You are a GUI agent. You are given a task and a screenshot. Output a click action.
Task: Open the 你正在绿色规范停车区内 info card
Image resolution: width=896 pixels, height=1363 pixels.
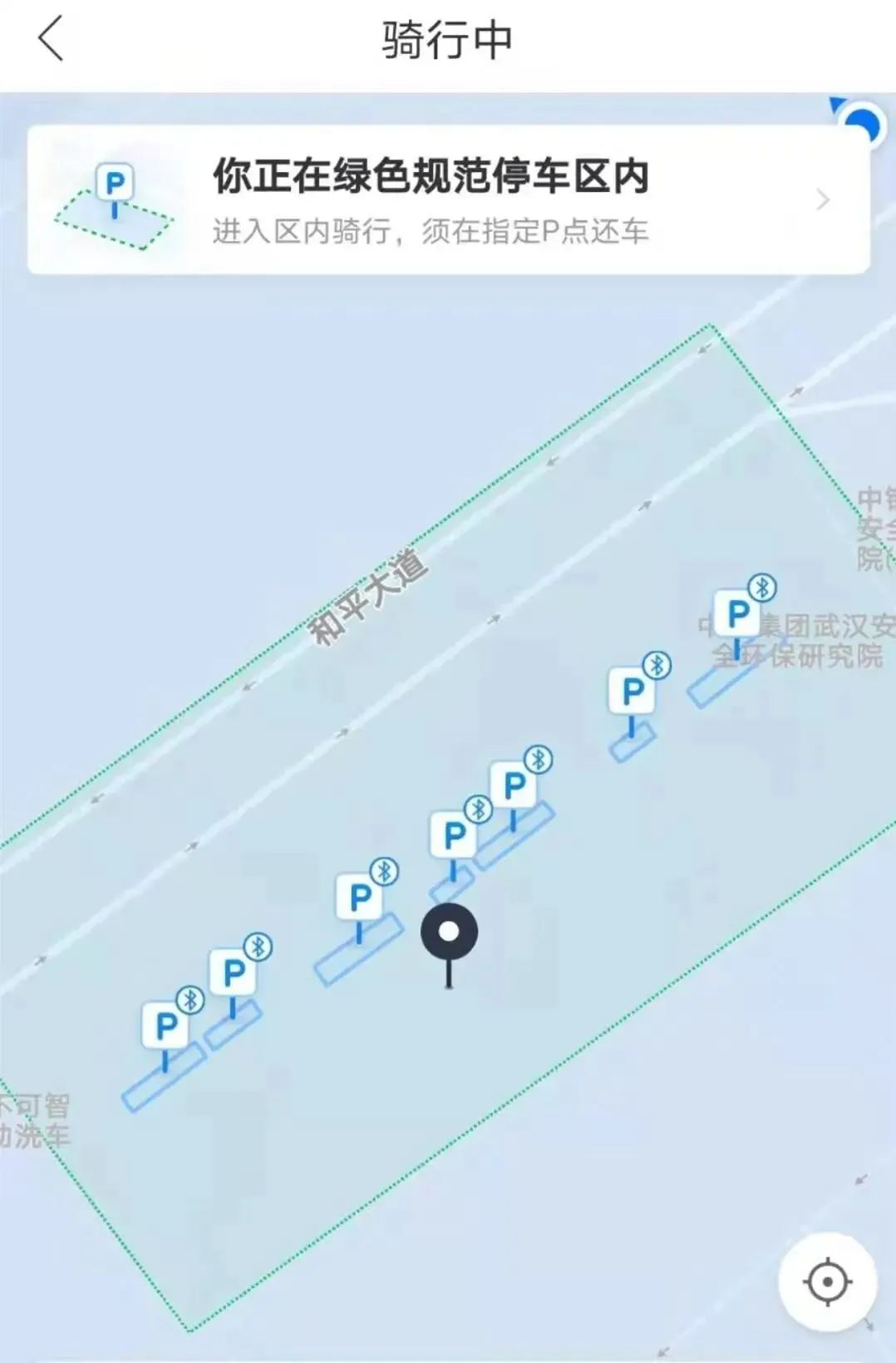pyautogui.click(x=449, y=199)
